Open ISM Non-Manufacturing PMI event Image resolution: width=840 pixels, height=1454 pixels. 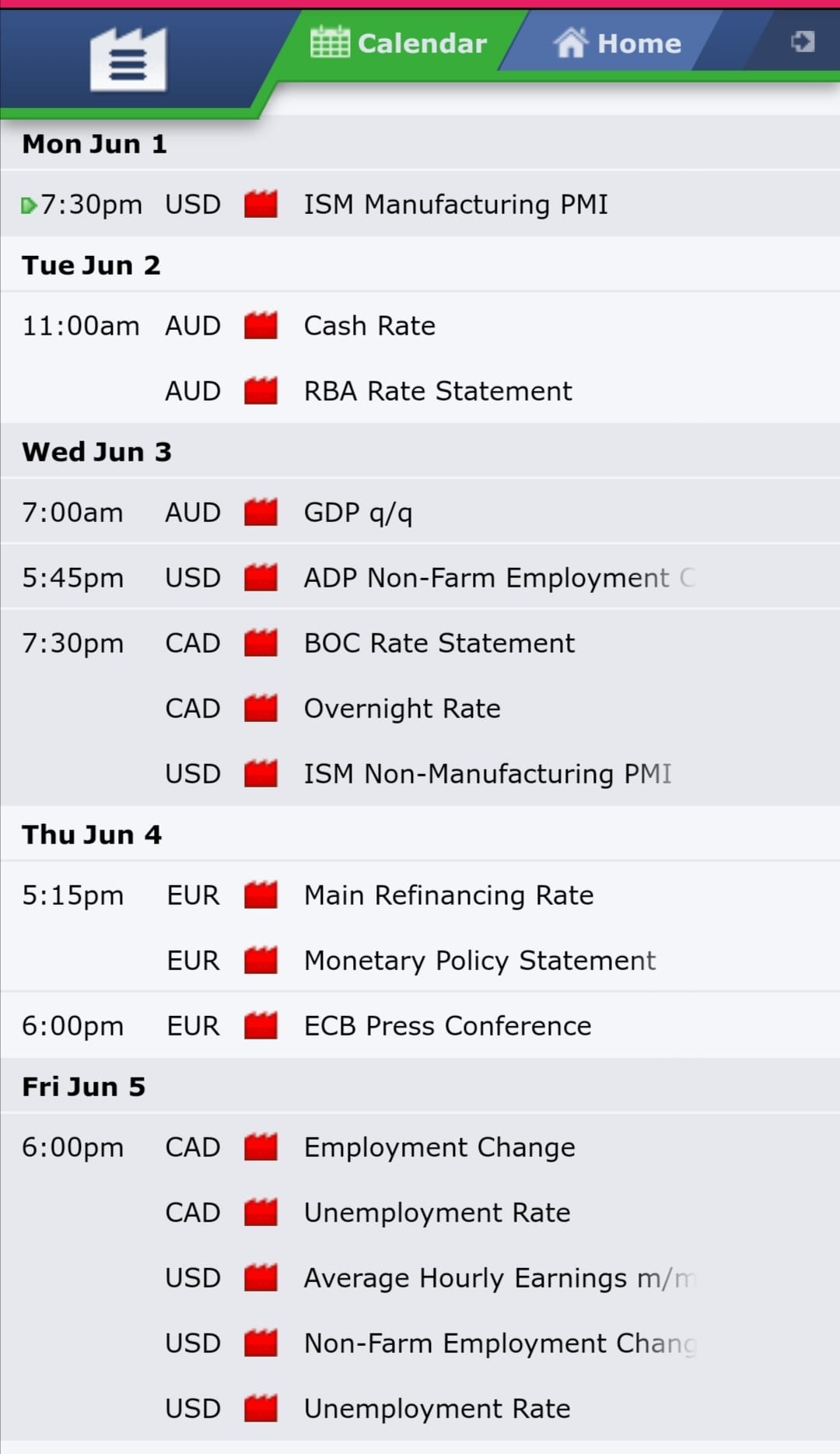420,774
